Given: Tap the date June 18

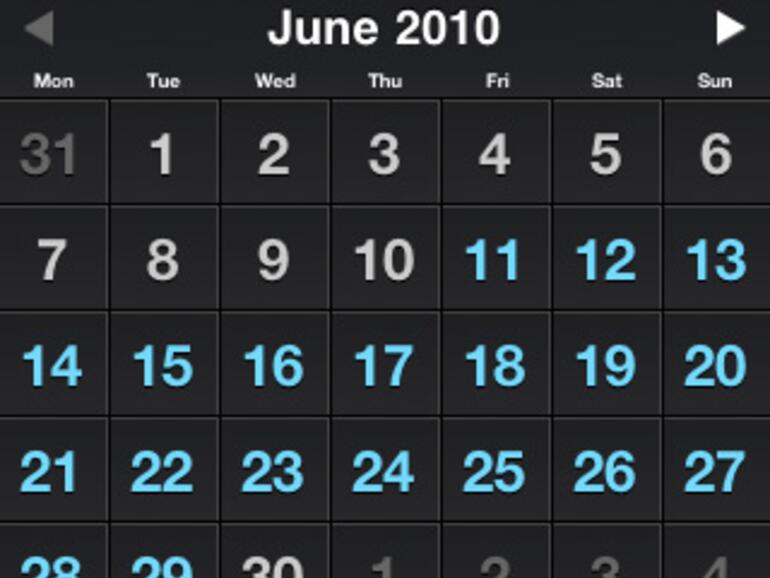Looking at the screenshot, I should tap(495, 366).
